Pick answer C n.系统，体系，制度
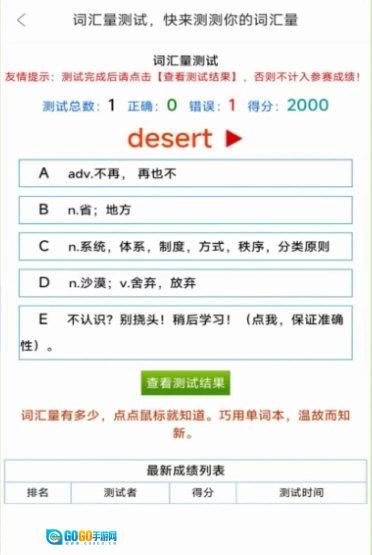 185,246
